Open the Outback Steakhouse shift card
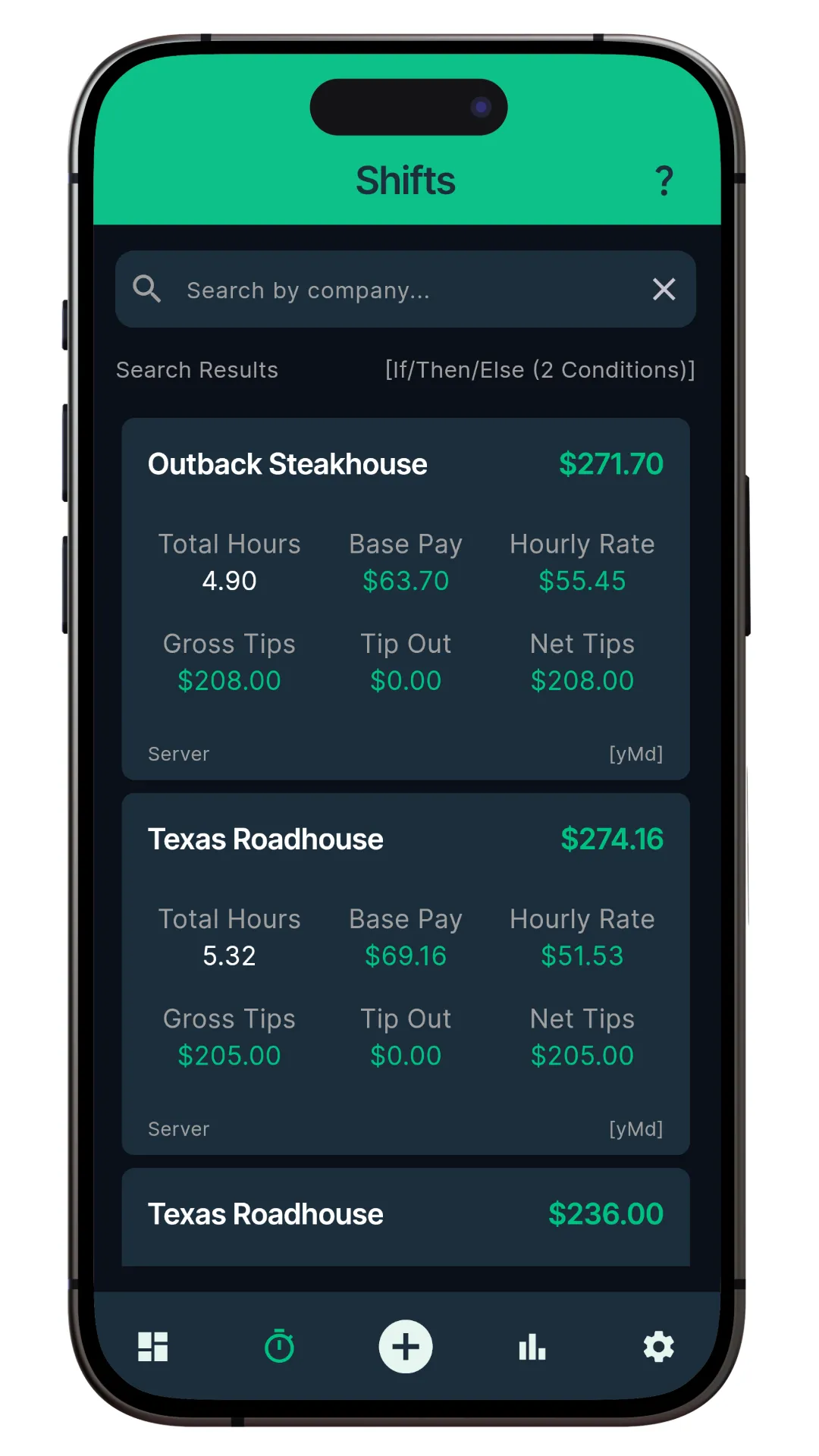 (405, 598)
